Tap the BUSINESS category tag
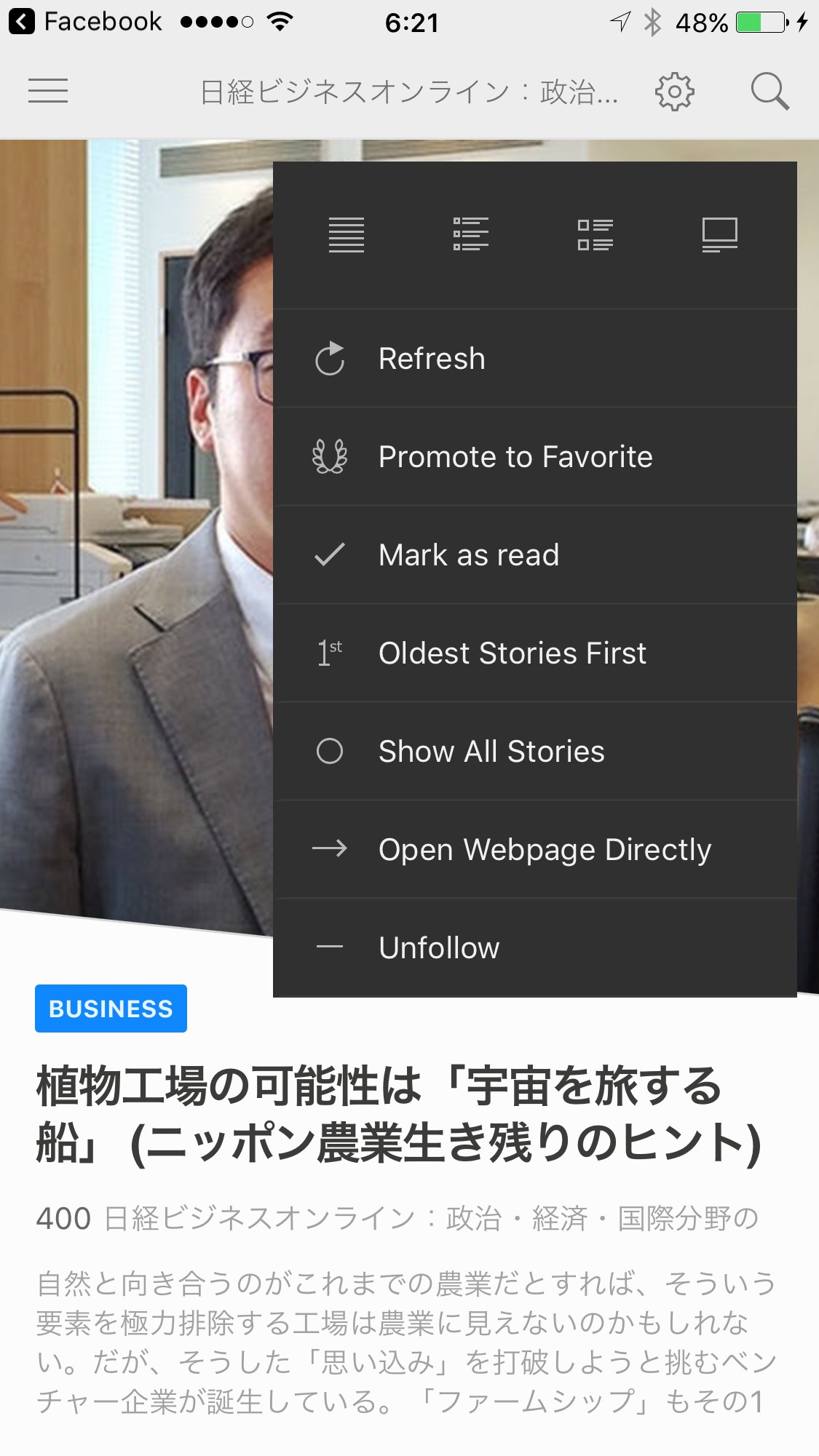This screenshot has height=1456, width=819. tap(111, 1009)
